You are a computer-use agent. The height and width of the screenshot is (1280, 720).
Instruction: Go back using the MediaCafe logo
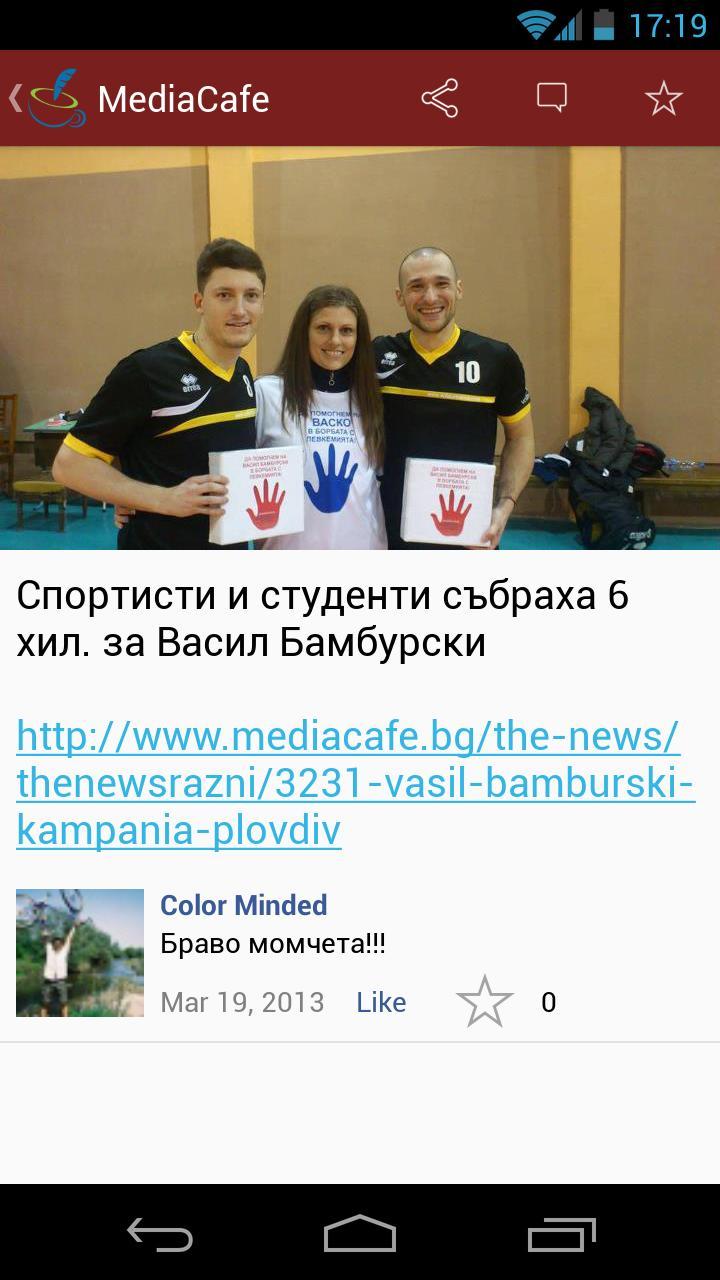(x=52, y=99)
